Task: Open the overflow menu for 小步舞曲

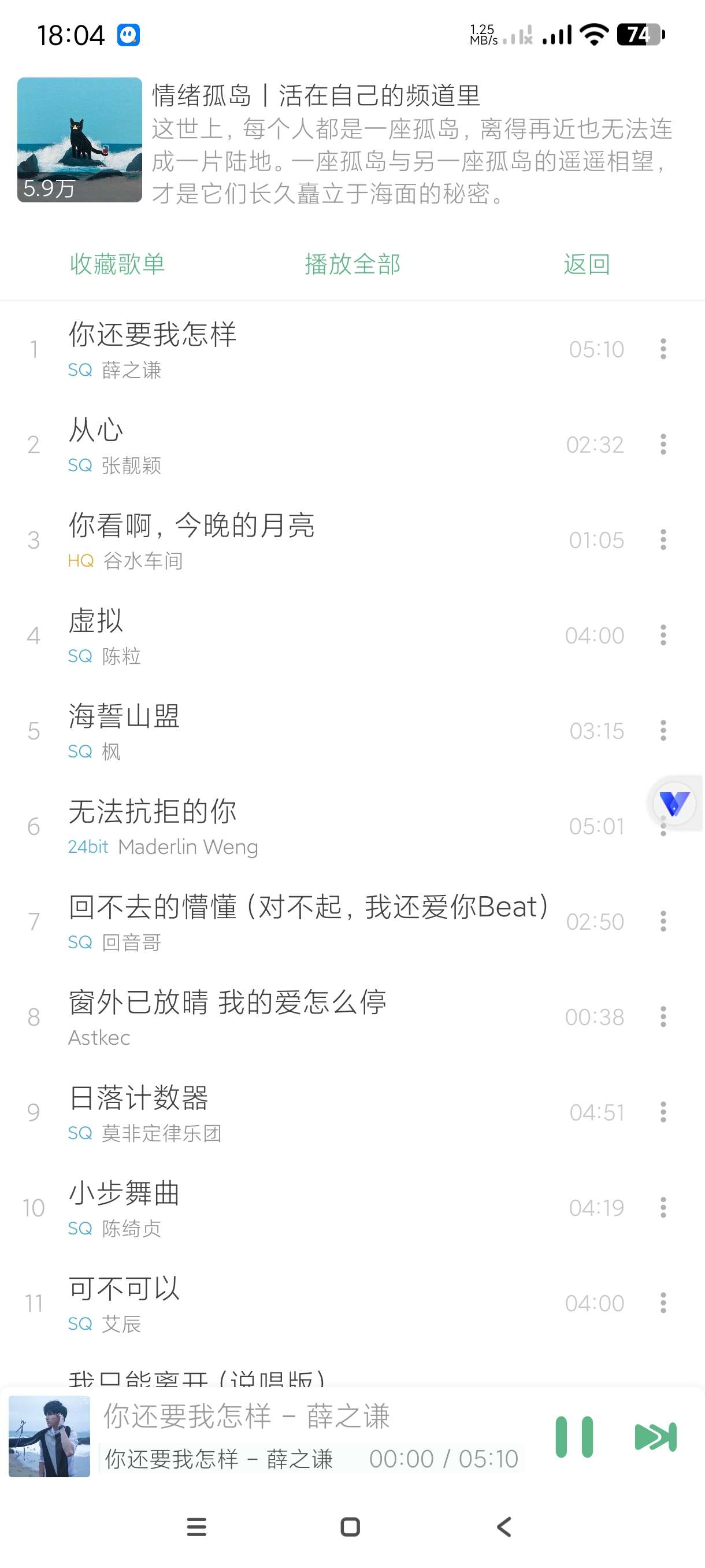Action: pyautogui.click(x=663, y=1208)
